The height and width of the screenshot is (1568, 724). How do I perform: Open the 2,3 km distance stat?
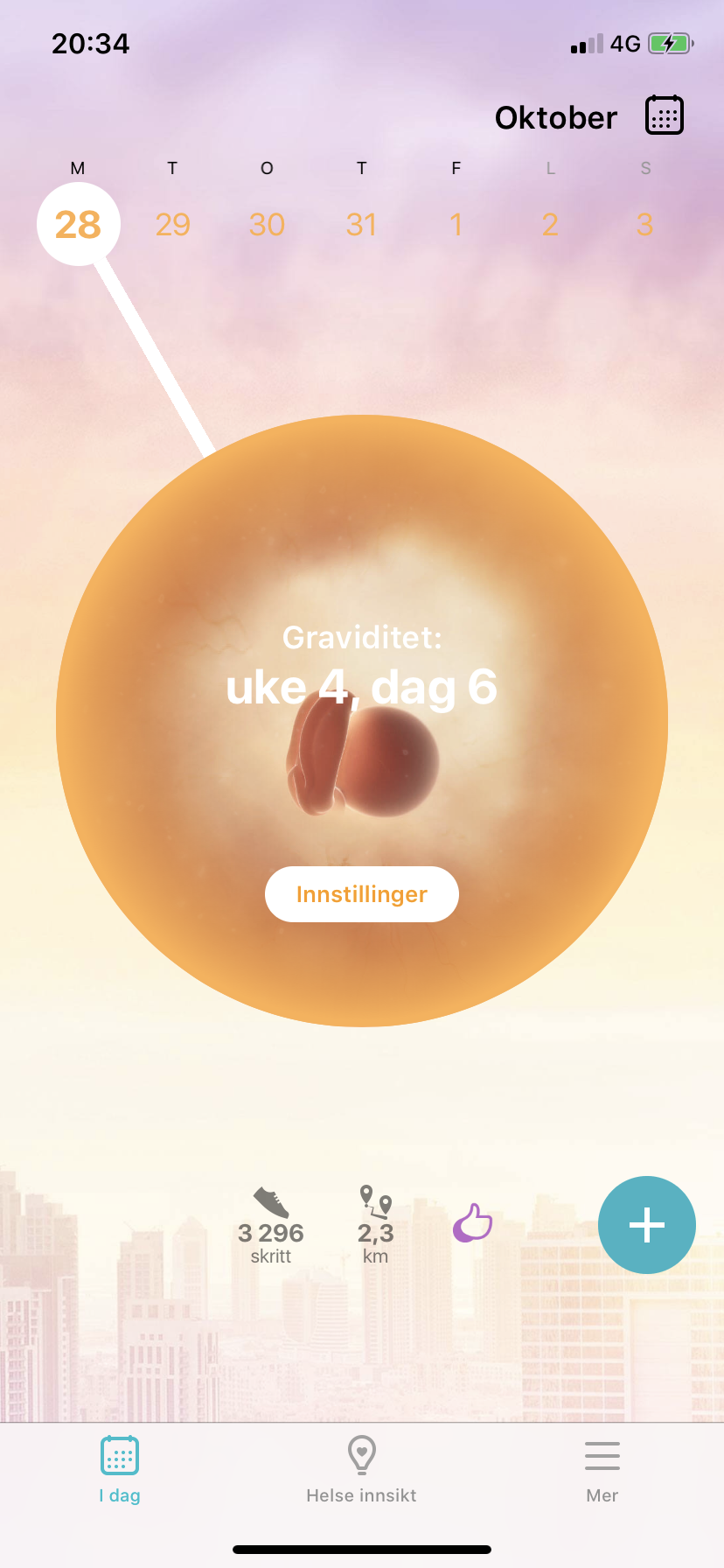pyautogui.click(x=376, y=1226)
